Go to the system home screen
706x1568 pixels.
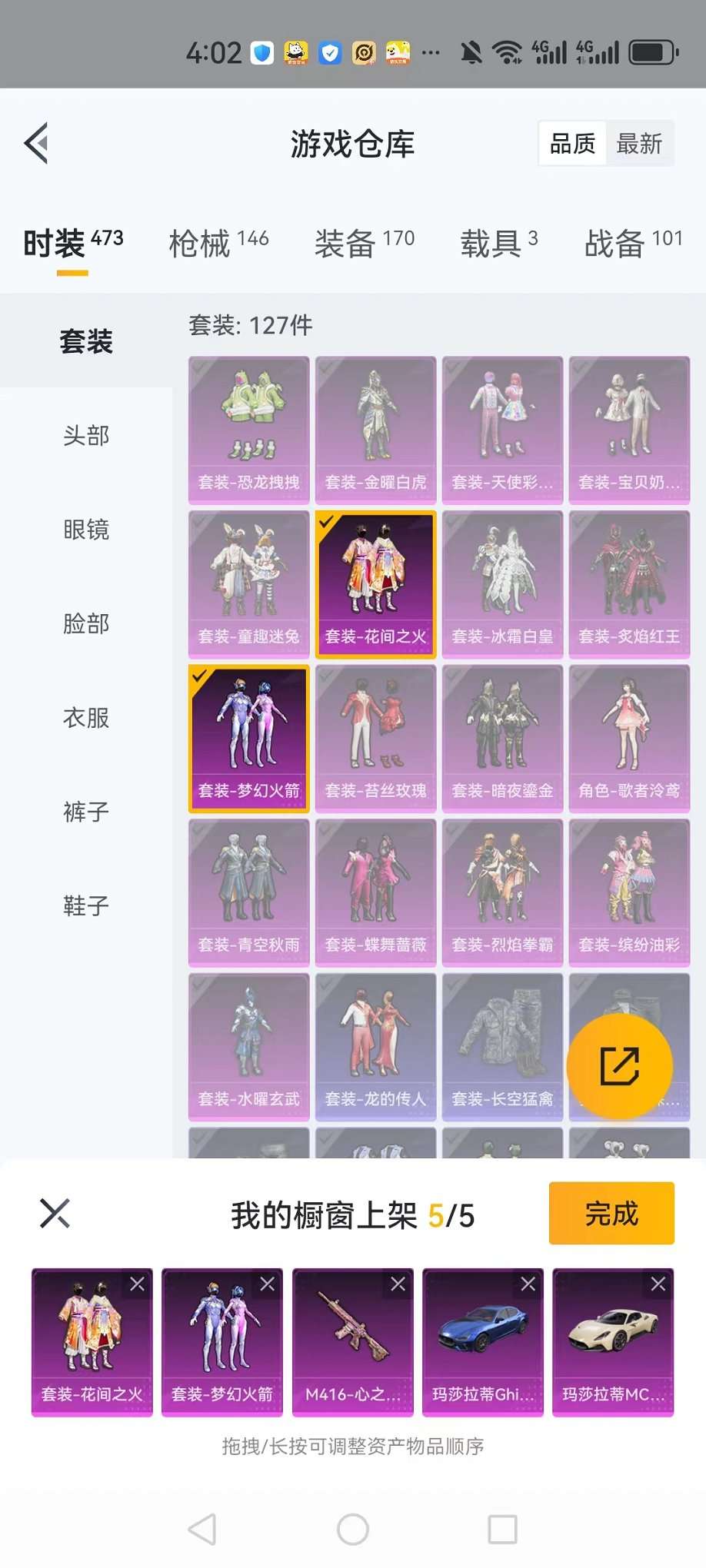tap(353, 1529)
